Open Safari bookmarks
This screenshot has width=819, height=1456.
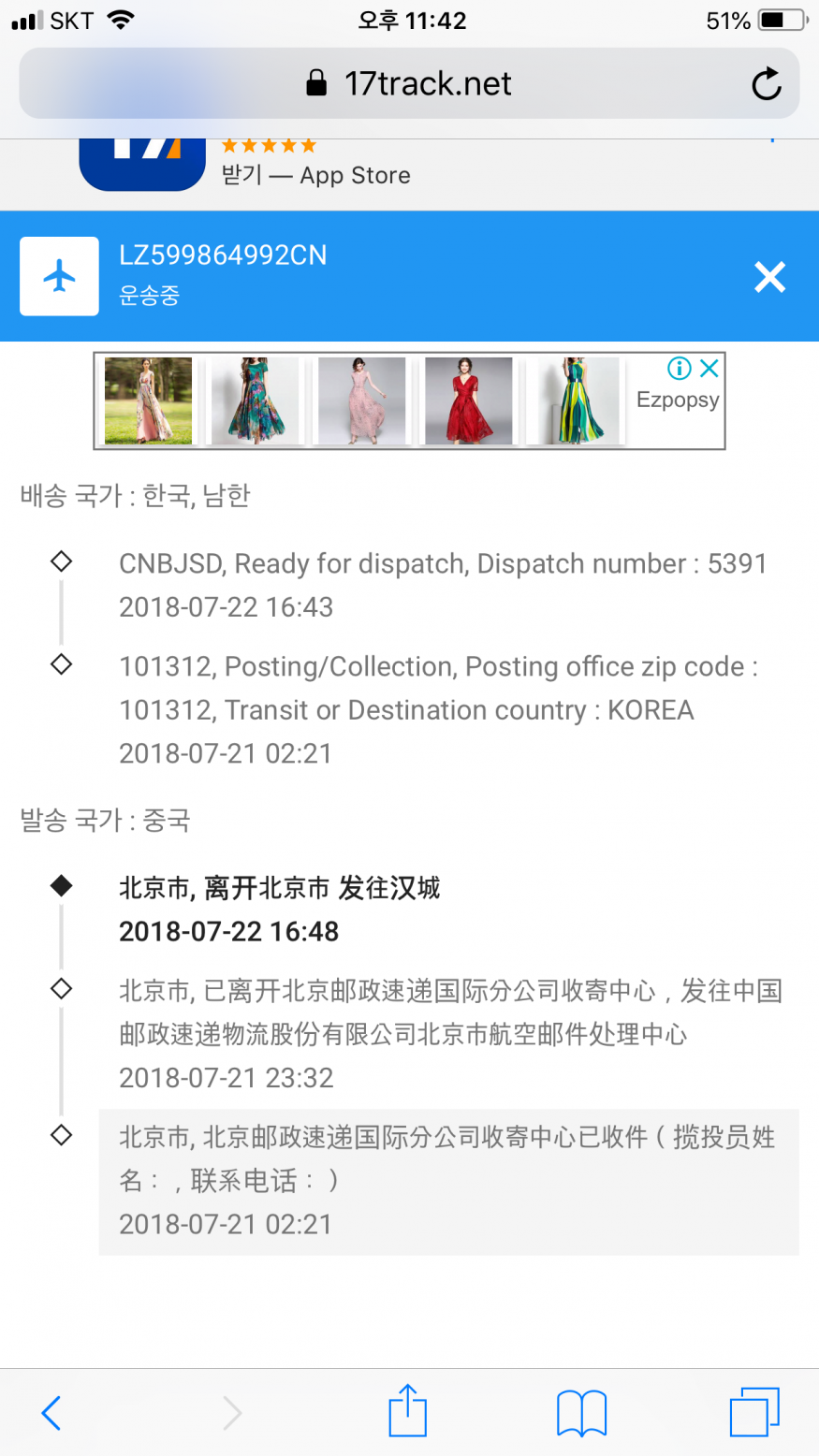[x=581, y=1412]
